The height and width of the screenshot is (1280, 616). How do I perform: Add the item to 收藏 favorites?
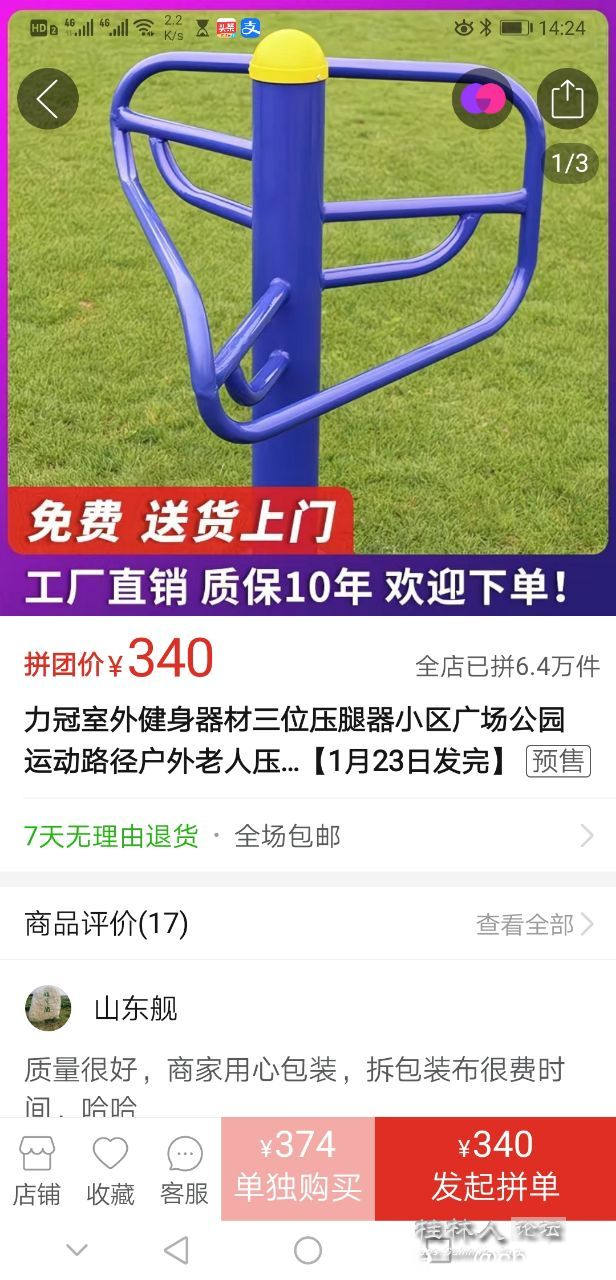[x=110, y=1169]
